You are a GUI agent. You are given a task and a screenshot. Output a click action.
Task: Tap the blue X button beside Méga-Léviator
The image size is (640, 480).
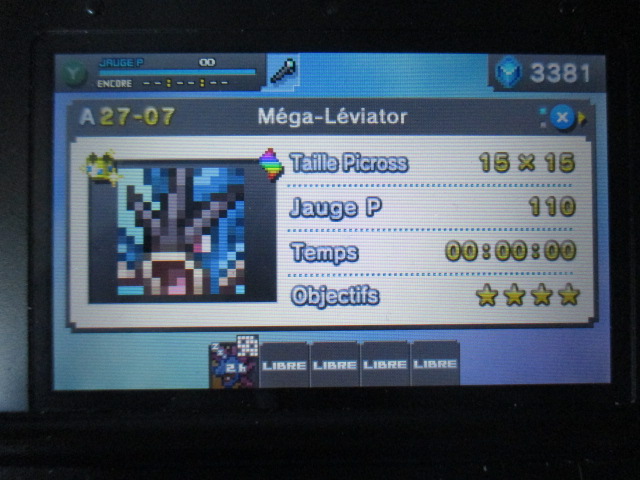(x=563, y=117)
